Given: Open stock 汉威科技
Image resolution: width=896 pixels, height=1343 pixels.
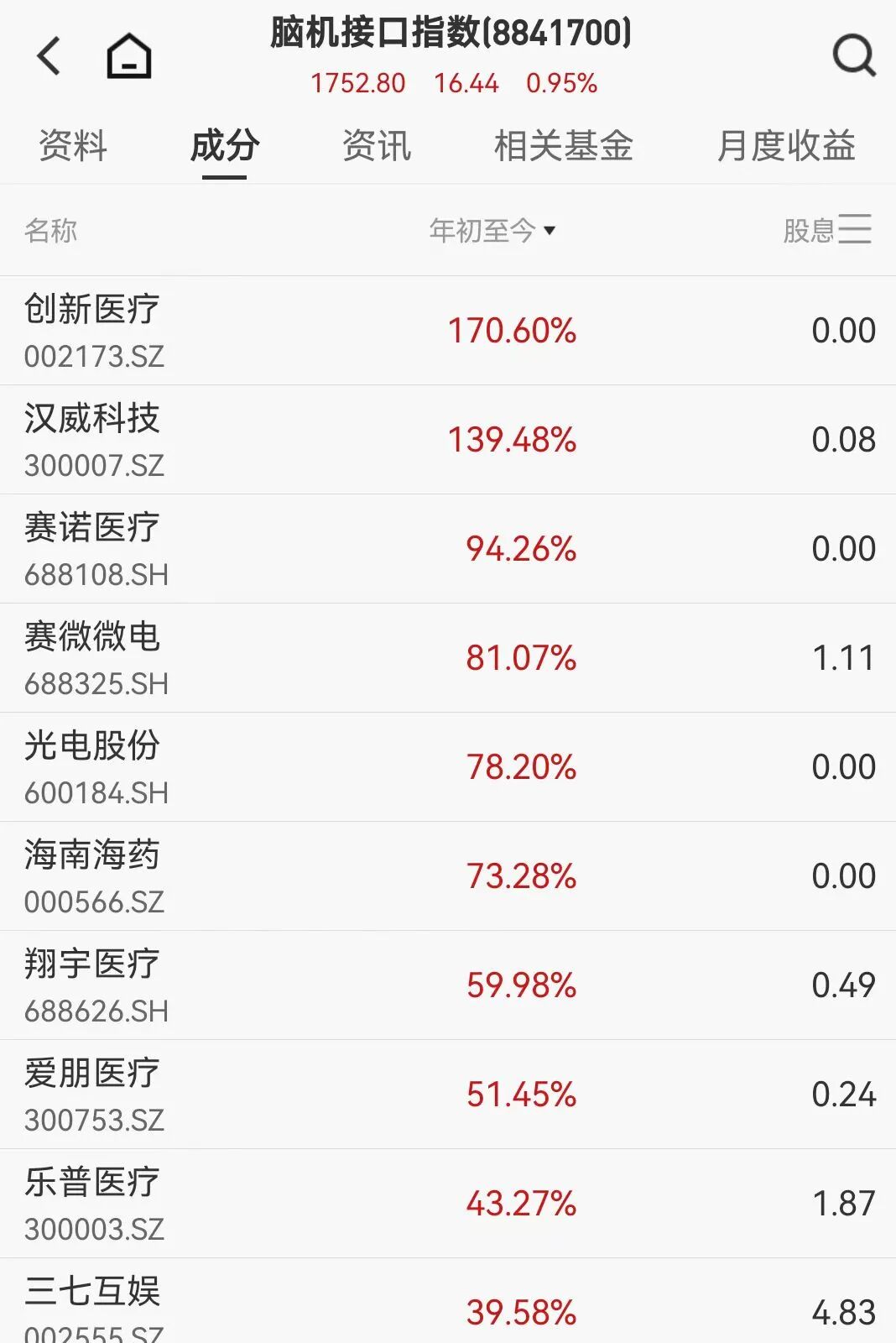Looking at the screenshot, I should 92,439.
